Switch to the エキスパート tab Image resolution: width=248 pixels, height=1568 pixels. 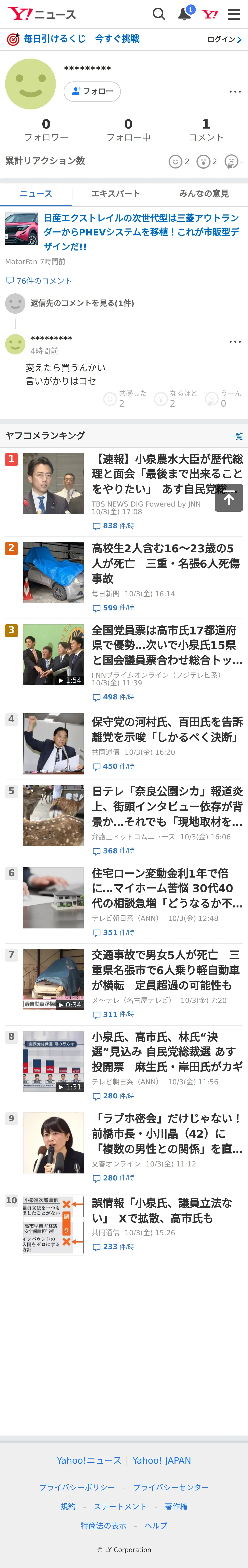point(116,194)
